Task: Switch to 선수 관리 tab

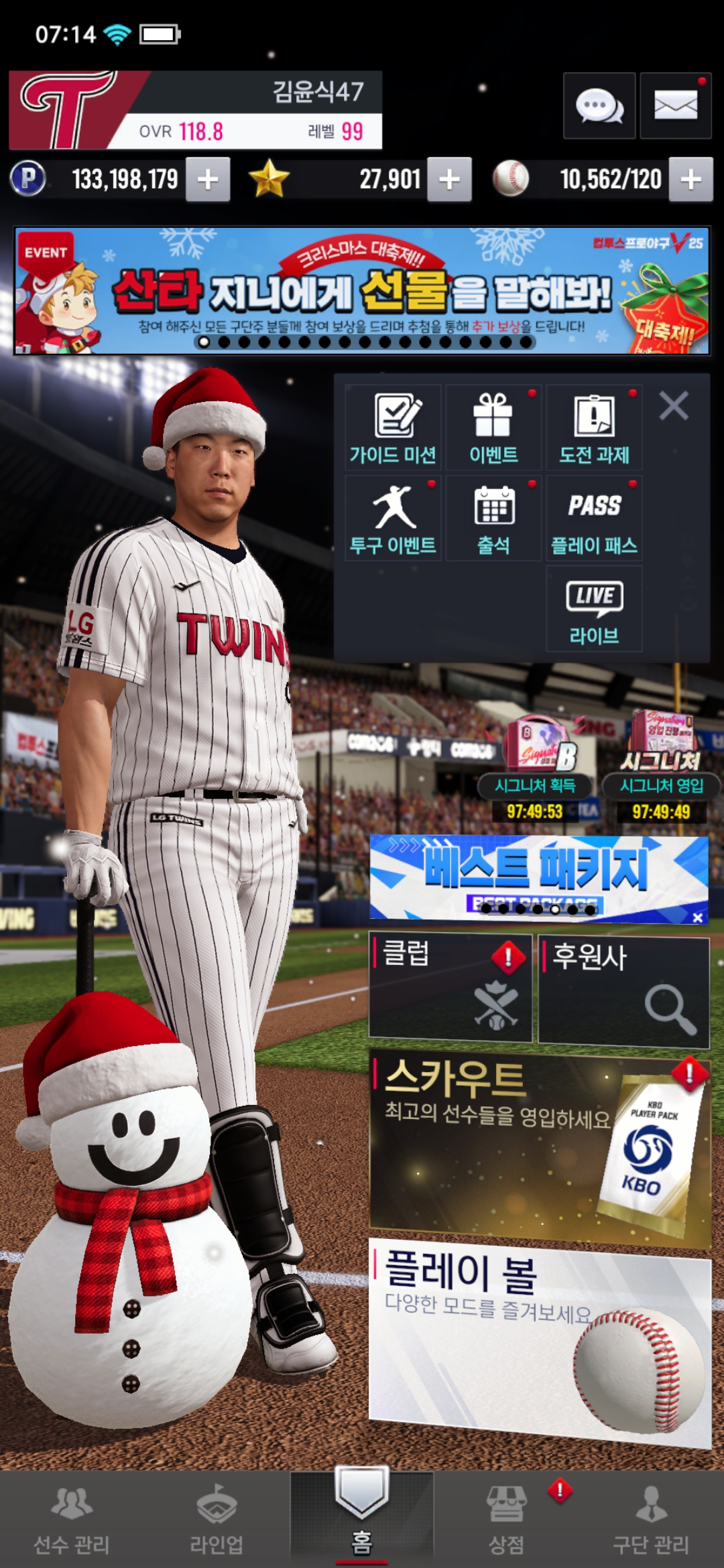Action: [72, 1521]
